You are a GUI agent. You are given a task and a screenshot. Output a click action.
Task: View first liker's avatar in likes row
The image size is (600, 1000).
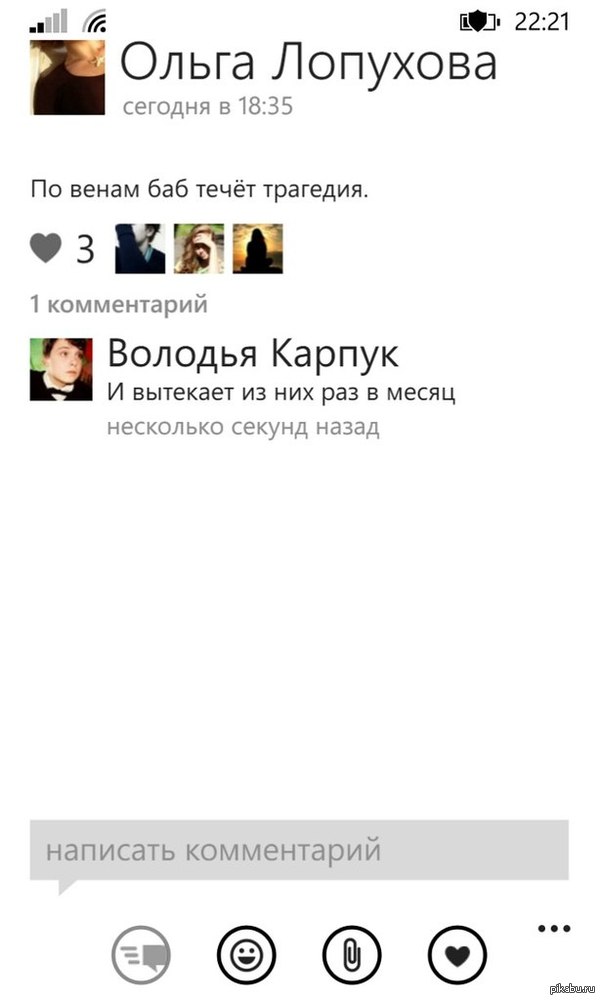[x=140, y=248]
